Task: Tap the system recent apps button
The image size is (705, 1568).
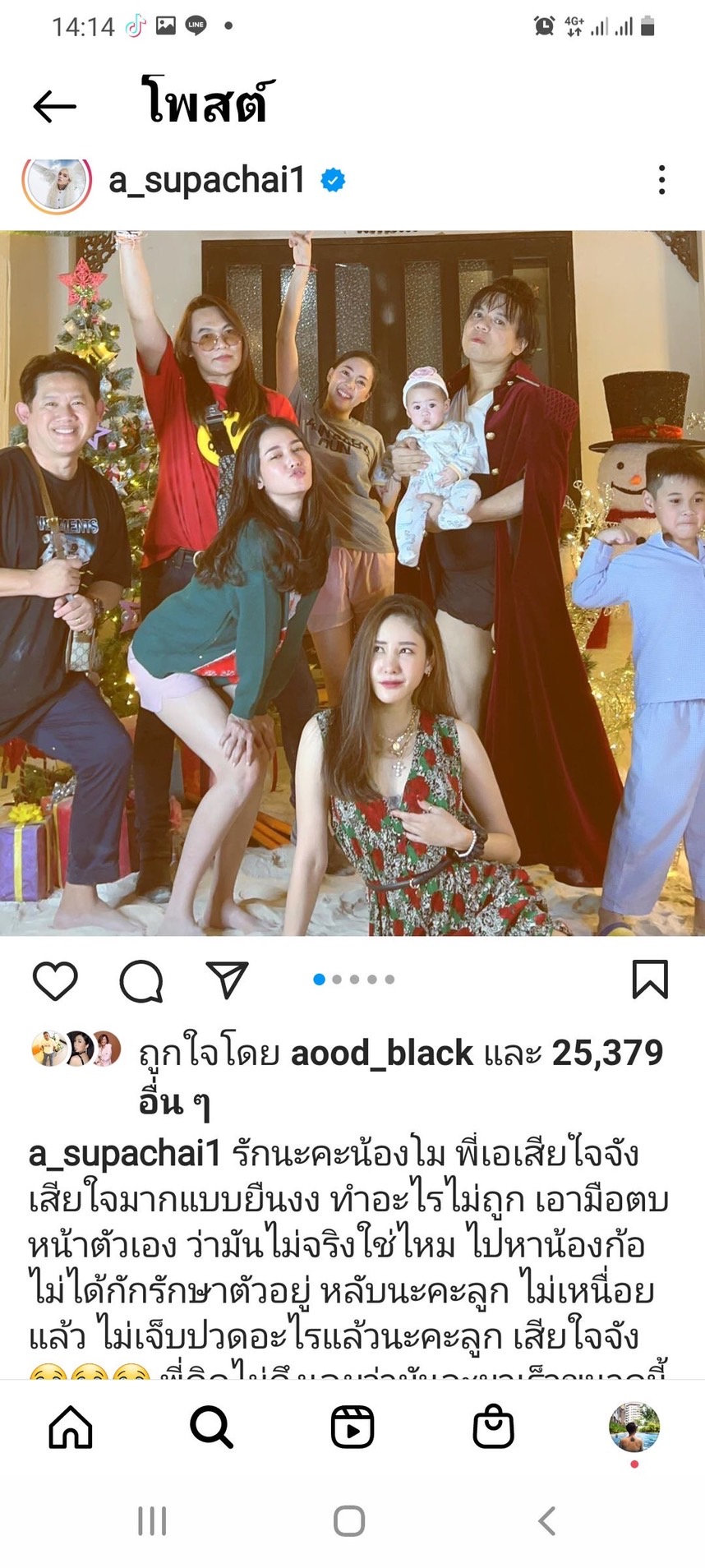Action: click(x=152, y=1521)
